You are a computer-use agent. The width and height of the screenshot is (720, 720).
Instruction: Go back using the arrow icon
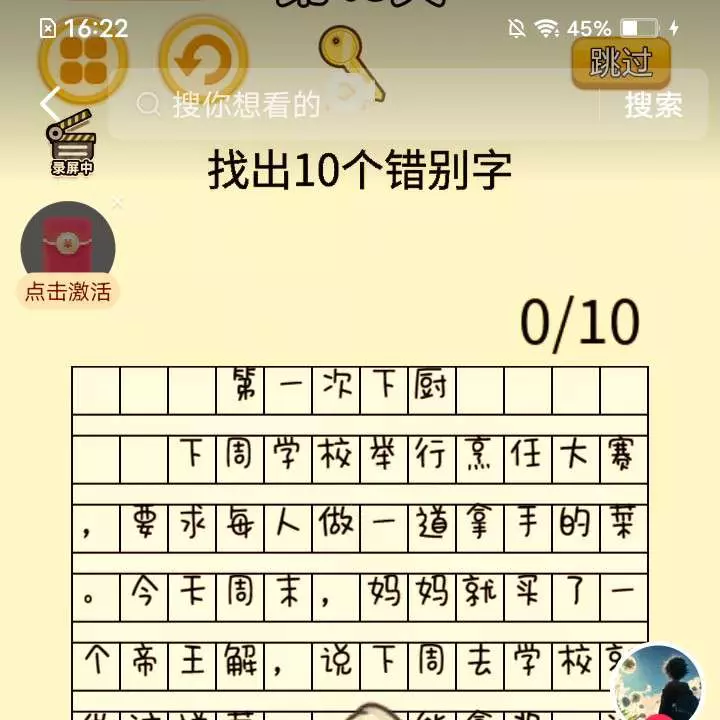tap(50, 103)
